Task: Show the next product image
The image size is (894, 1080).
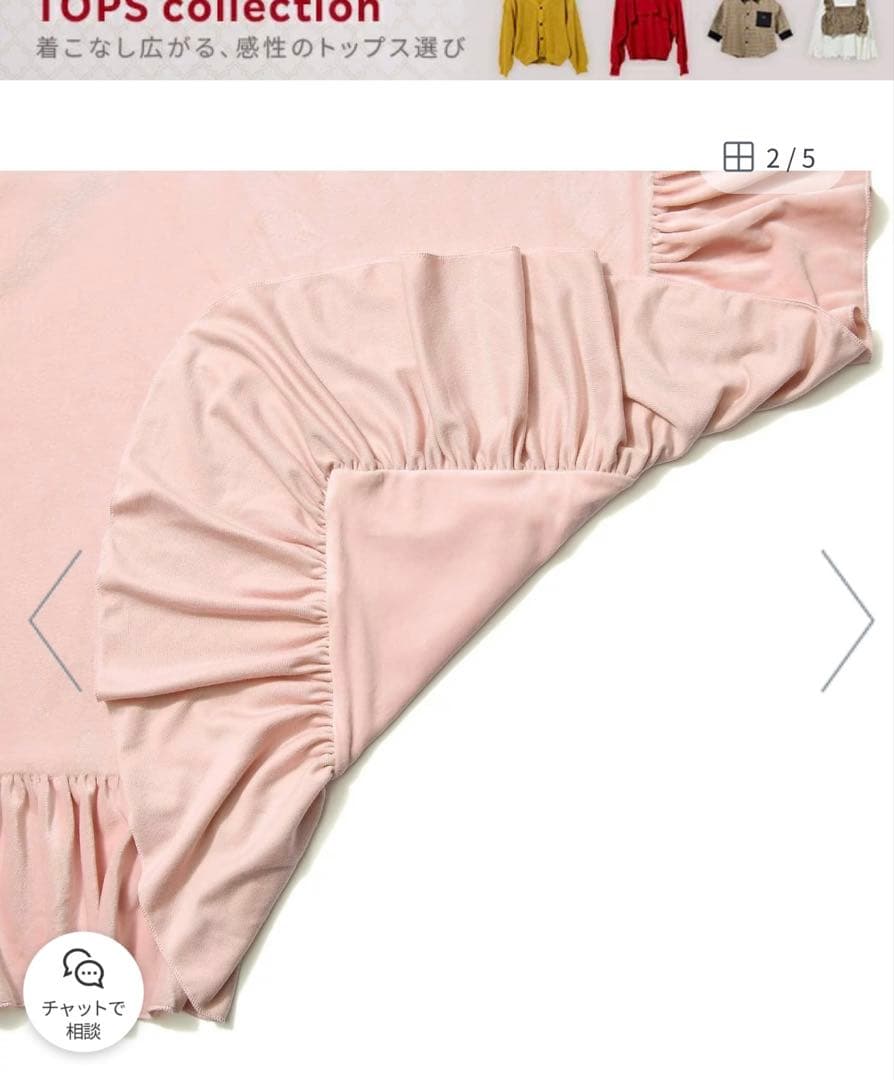Action: click(846, 621)
